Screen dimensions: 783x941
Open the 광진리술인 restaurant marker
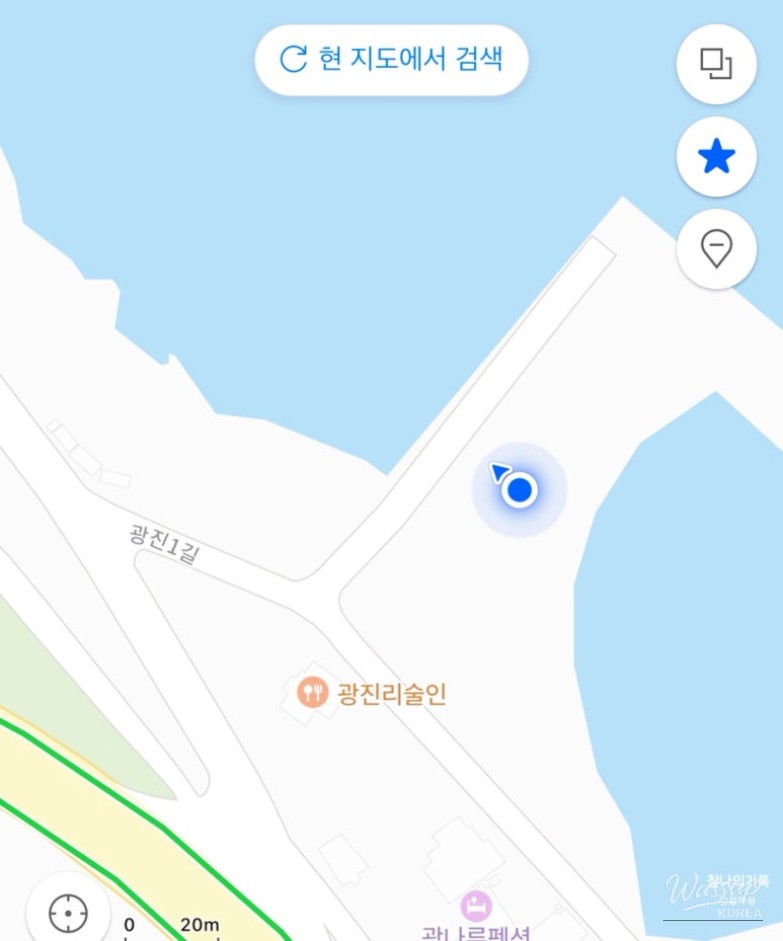coord(314,692)
